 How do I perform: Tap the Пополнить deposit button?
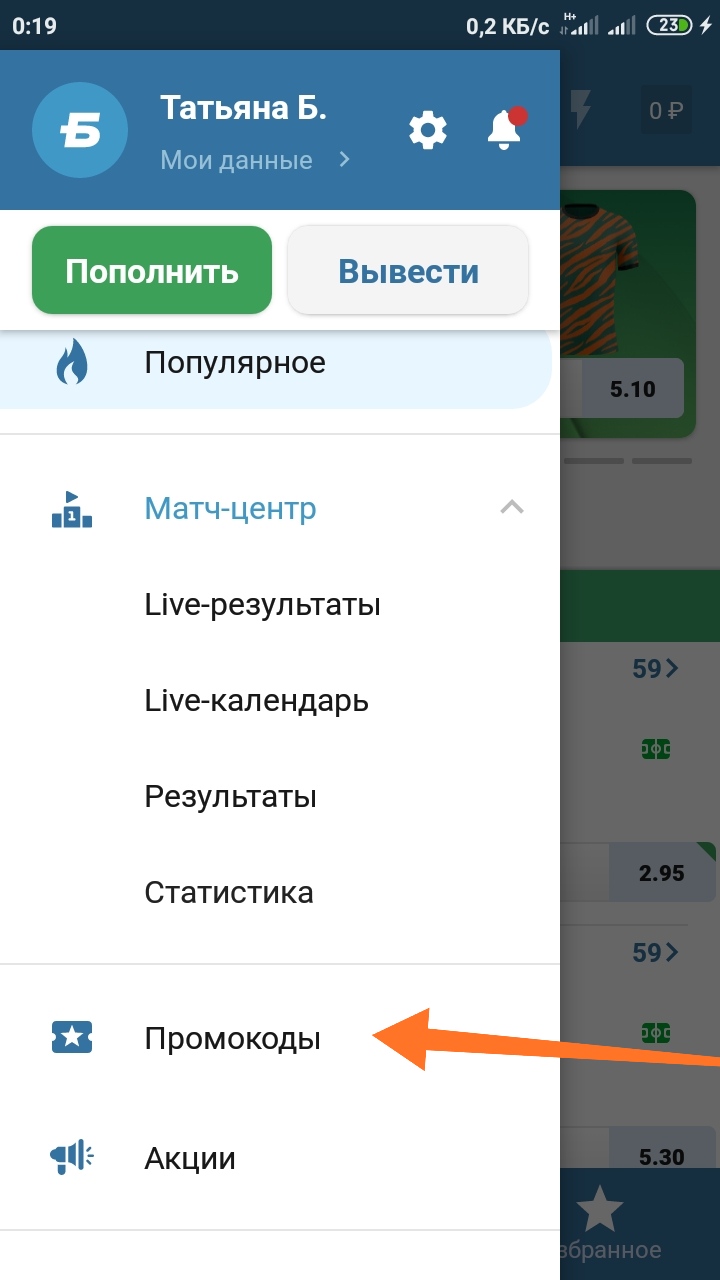pos(152,271)
